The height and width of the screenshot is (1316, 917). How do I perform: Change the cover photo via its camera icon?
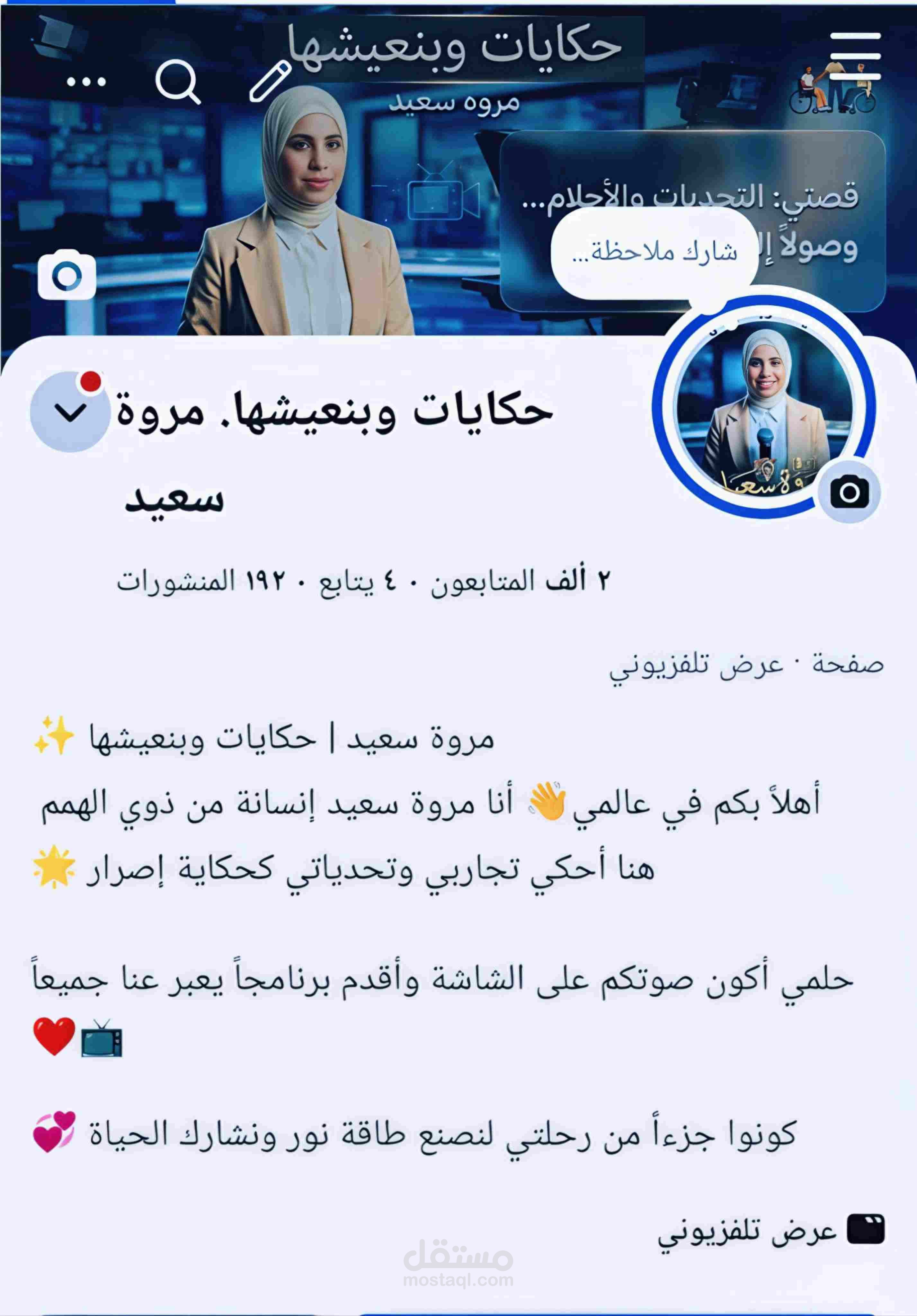pyautogui.click(x=67, y=275)
